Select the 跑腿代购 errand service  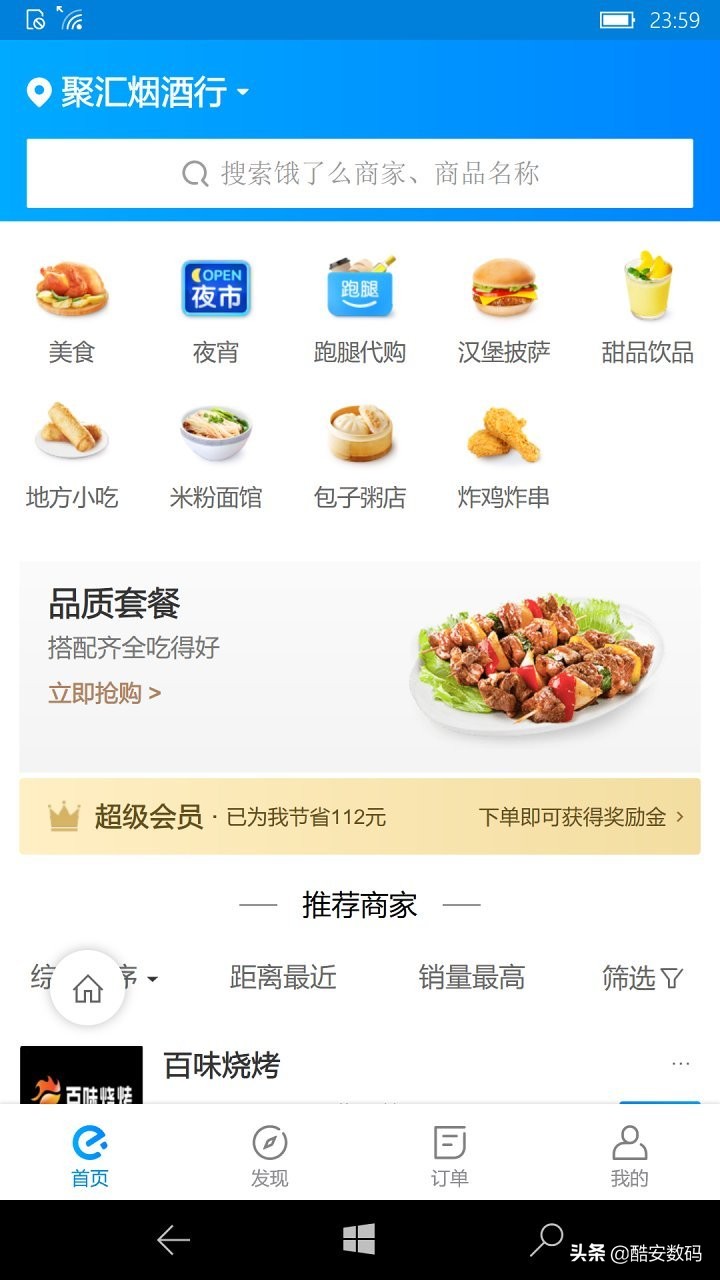[x=360, y=310]
